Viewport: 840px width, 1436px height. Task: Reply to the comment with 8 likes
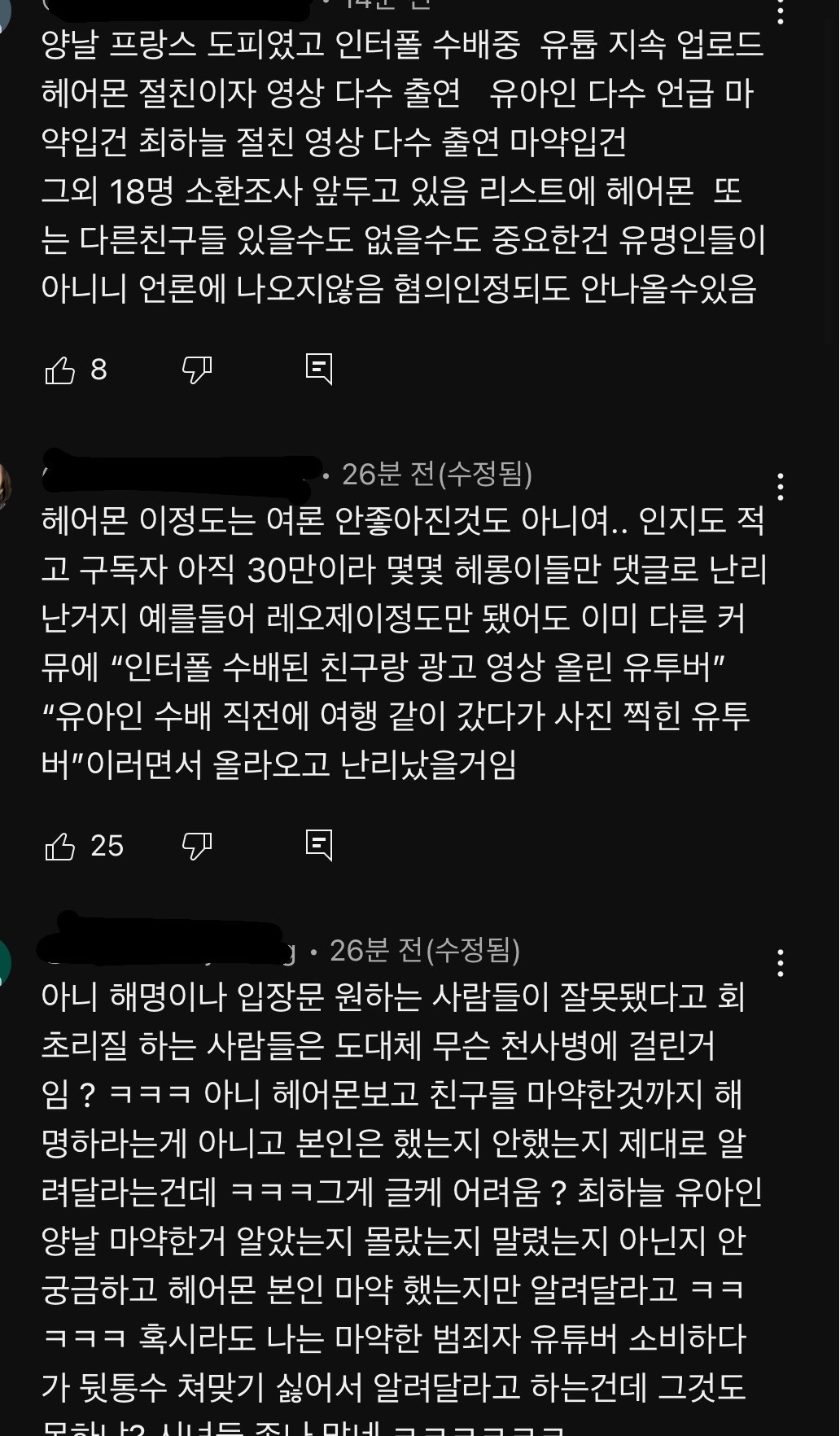point(318,370)
